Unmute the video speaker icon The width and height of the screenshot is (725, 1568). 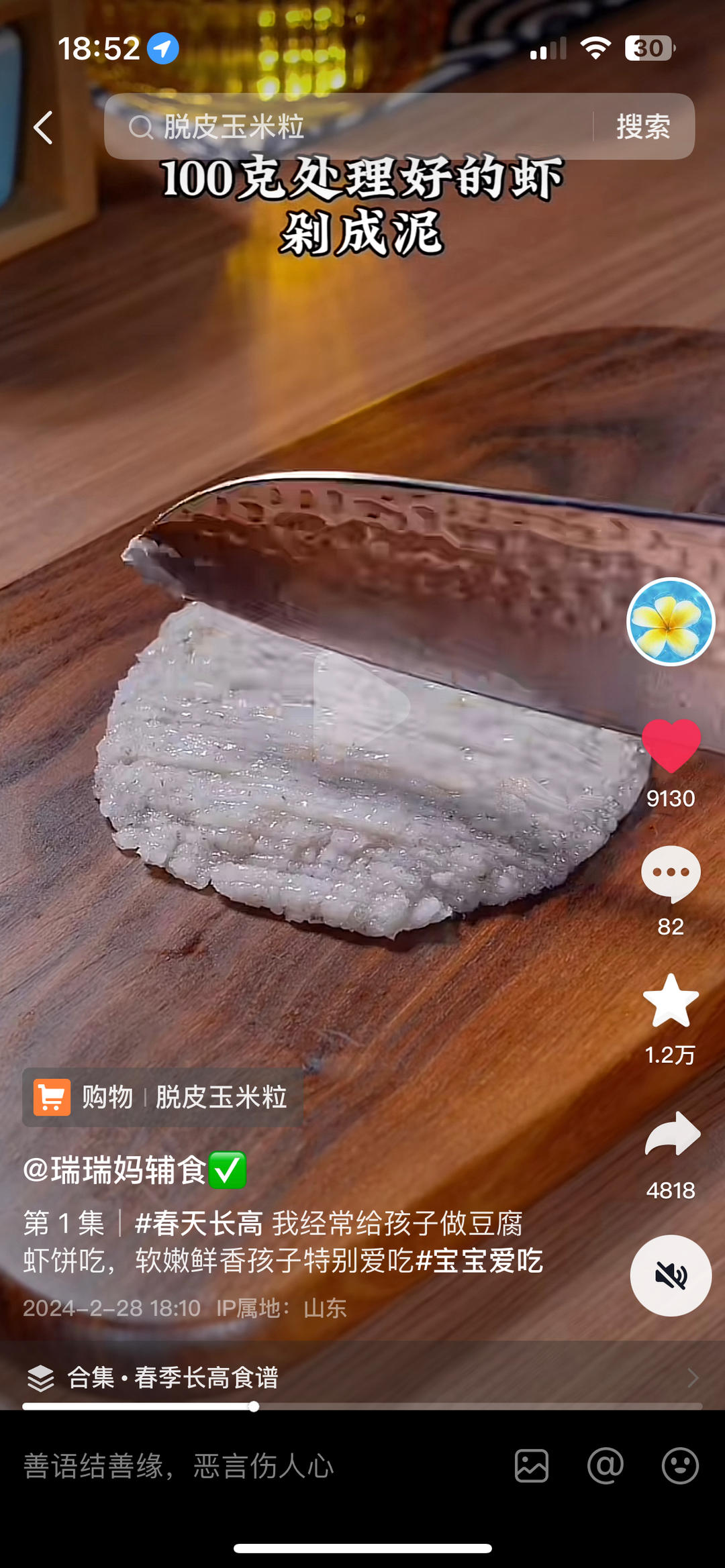[671, 1277]
